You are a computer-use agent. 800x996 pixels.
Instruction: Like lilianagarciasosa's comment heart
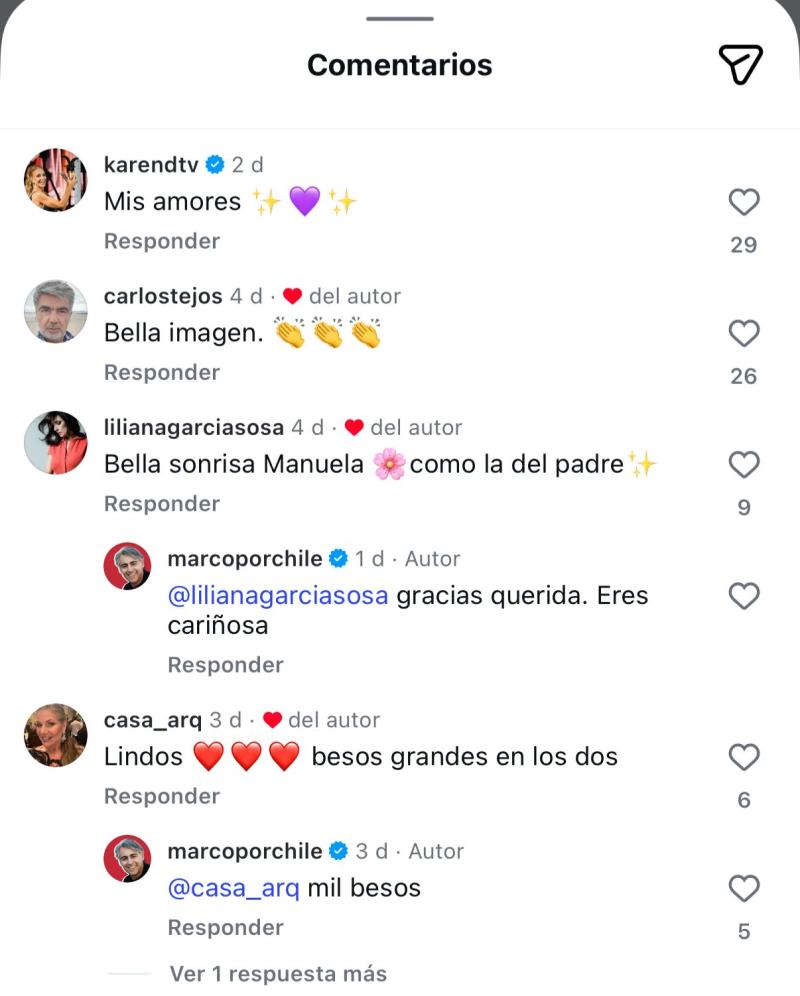click(743, 464)
